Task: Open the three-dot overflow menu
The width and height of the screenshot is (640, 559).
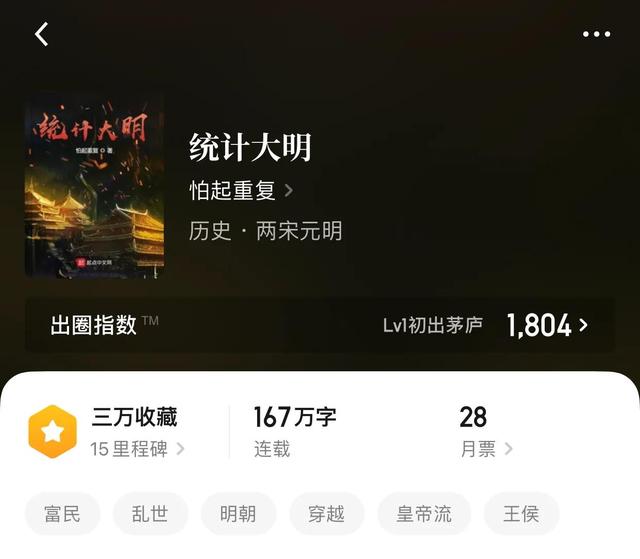Action: click(596, 34)
